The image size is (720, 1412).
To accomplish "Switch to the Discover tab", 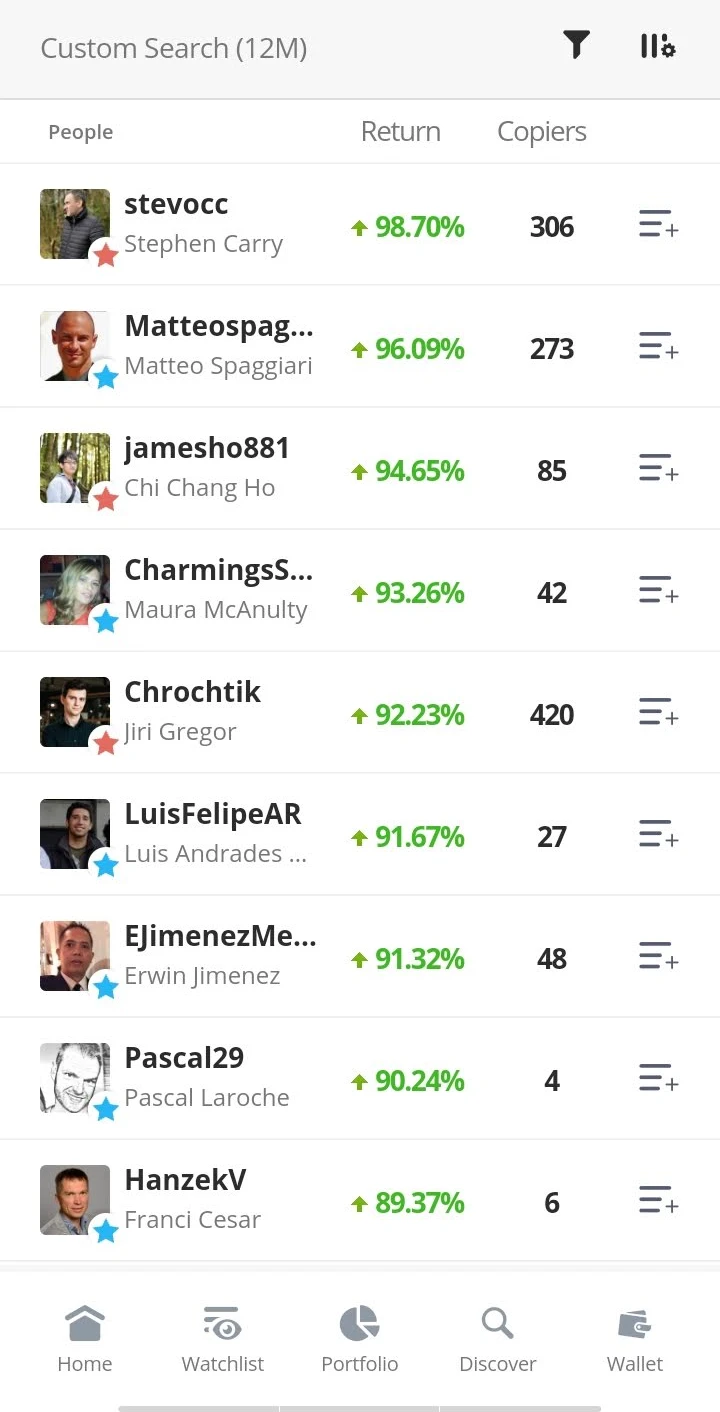I will click(x=497, y=1340).
